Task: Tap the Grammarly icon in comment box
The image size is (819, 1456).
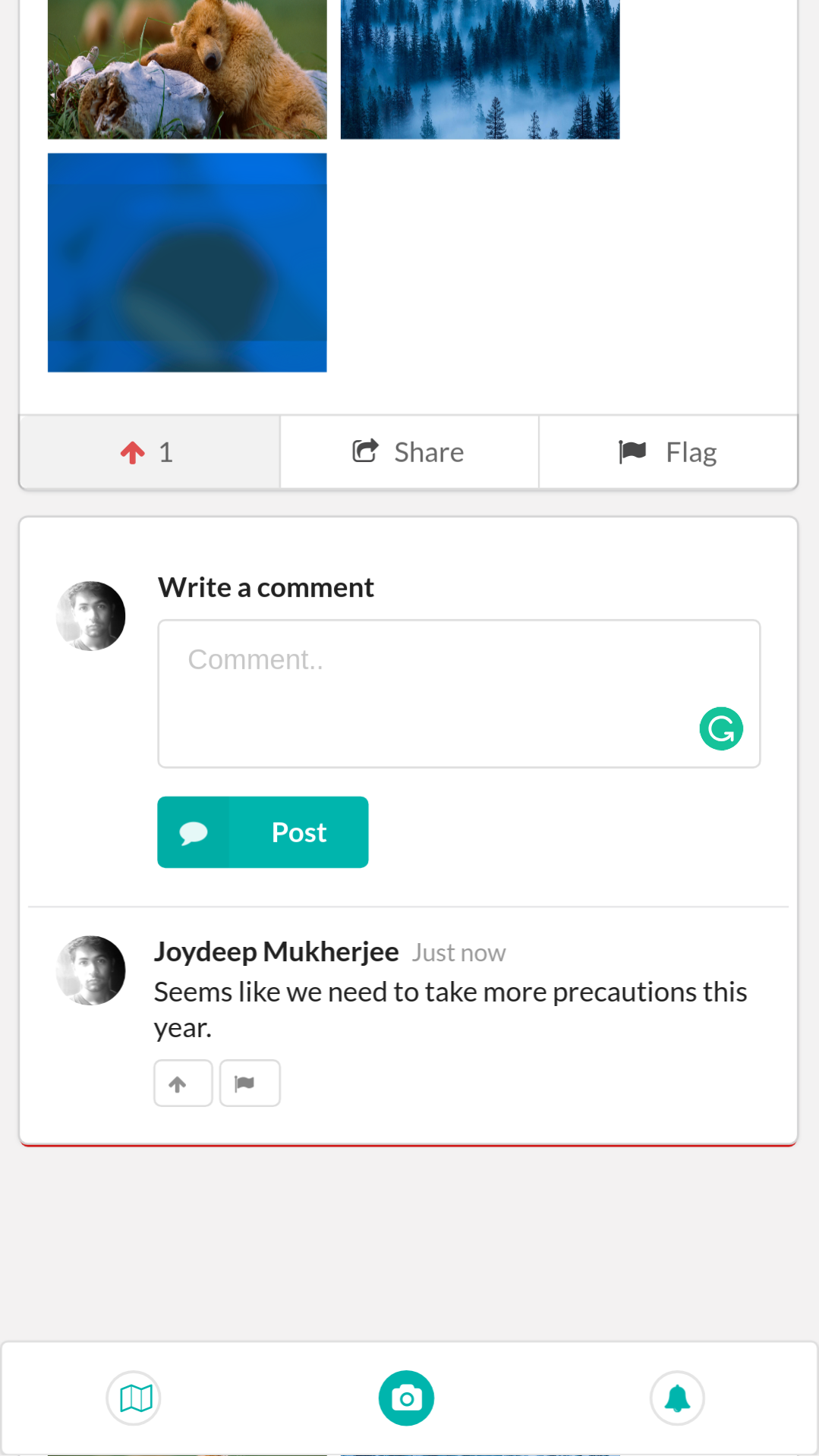Action: click(x=721, y=728)
